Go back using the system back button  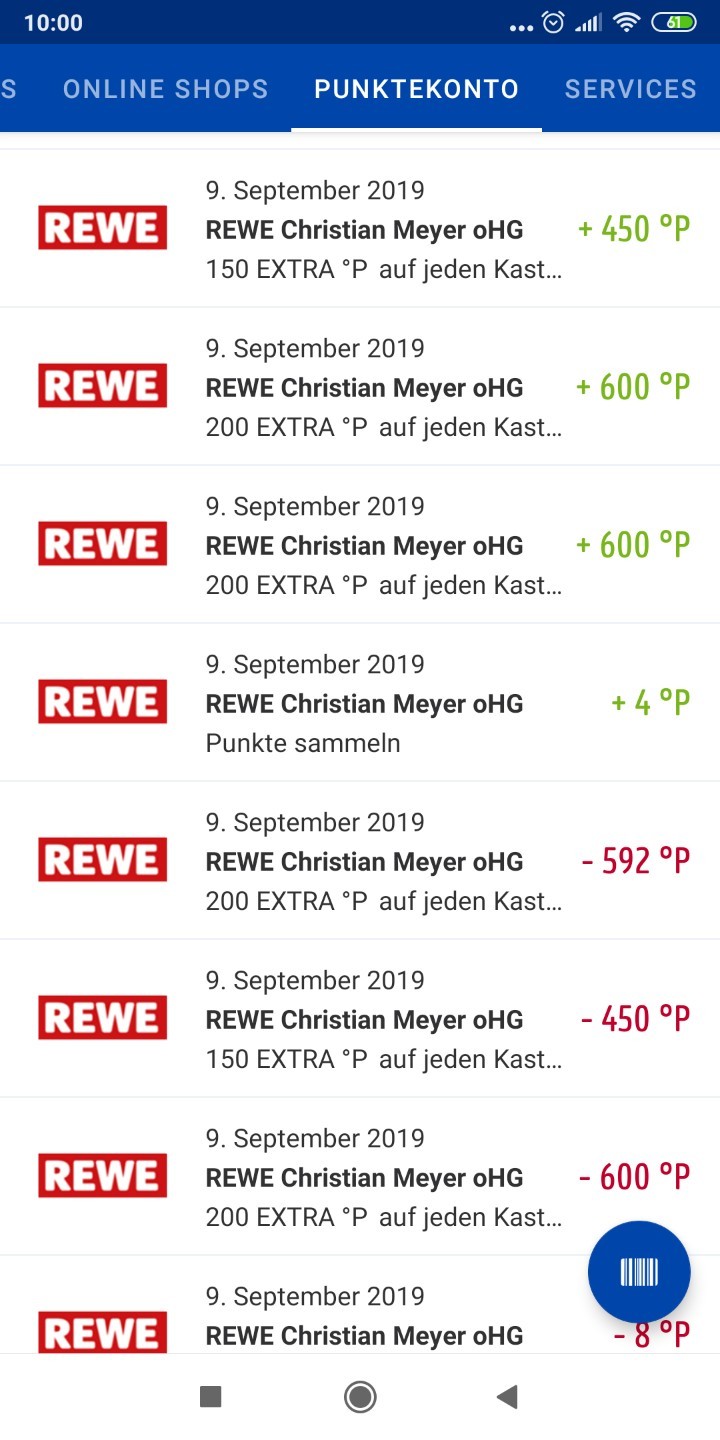(x=508, y=1397)
